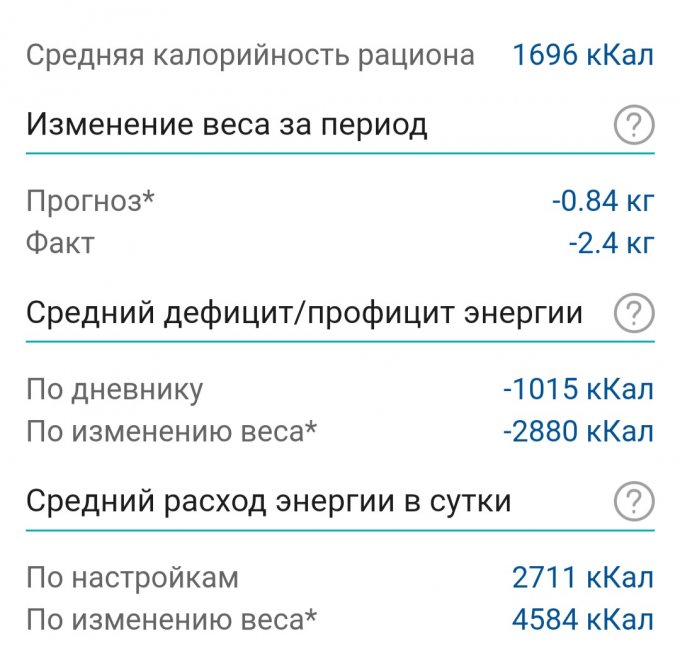This screenshot has width=680, height=658.
Task: Show help for Средний дефицит/профицит энергии
Action: coord(633,314)
